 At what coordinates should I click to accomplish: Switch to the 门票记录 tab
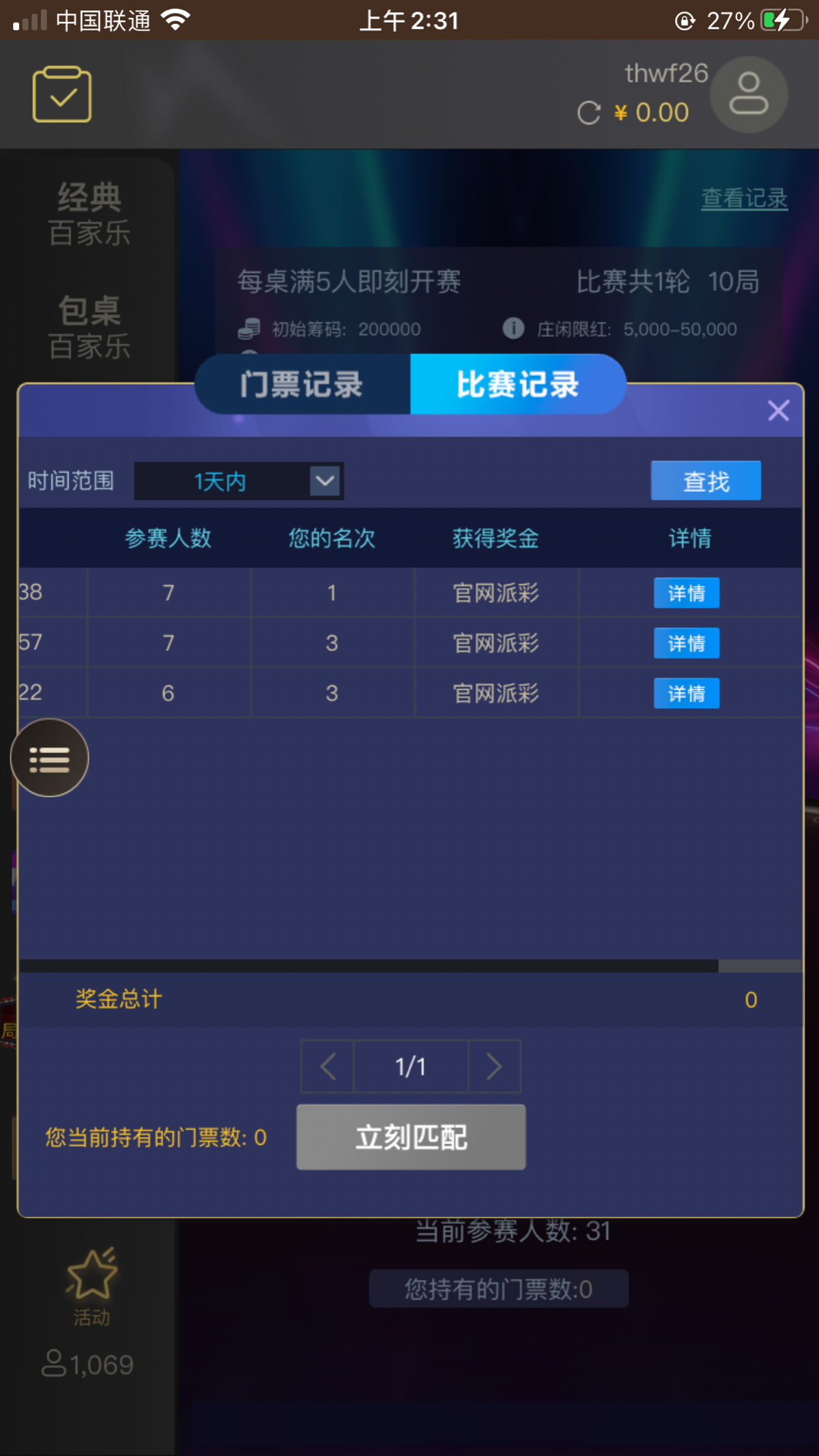pos(302,385)
